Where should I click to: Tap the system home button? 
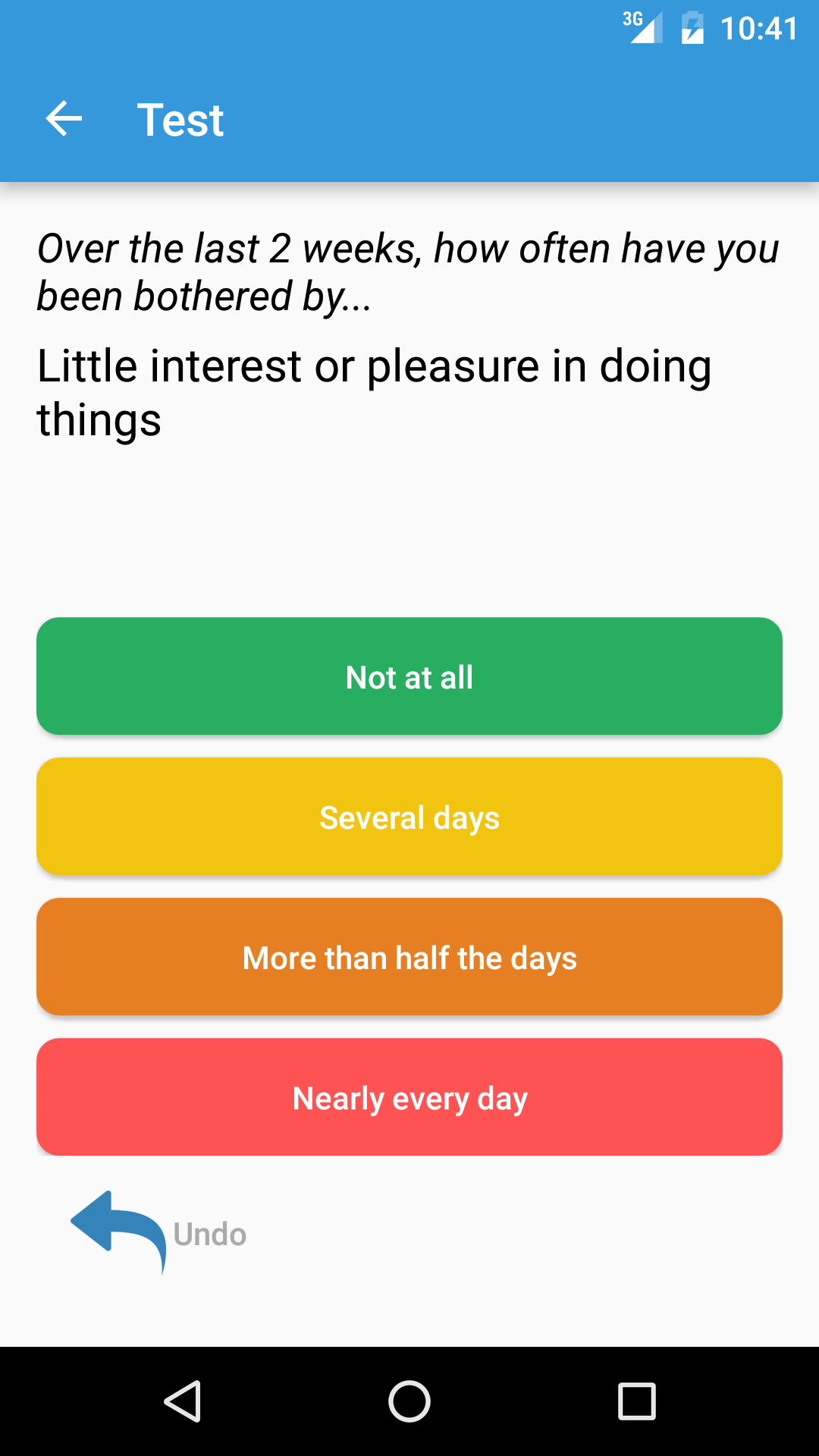point(409,1401)
